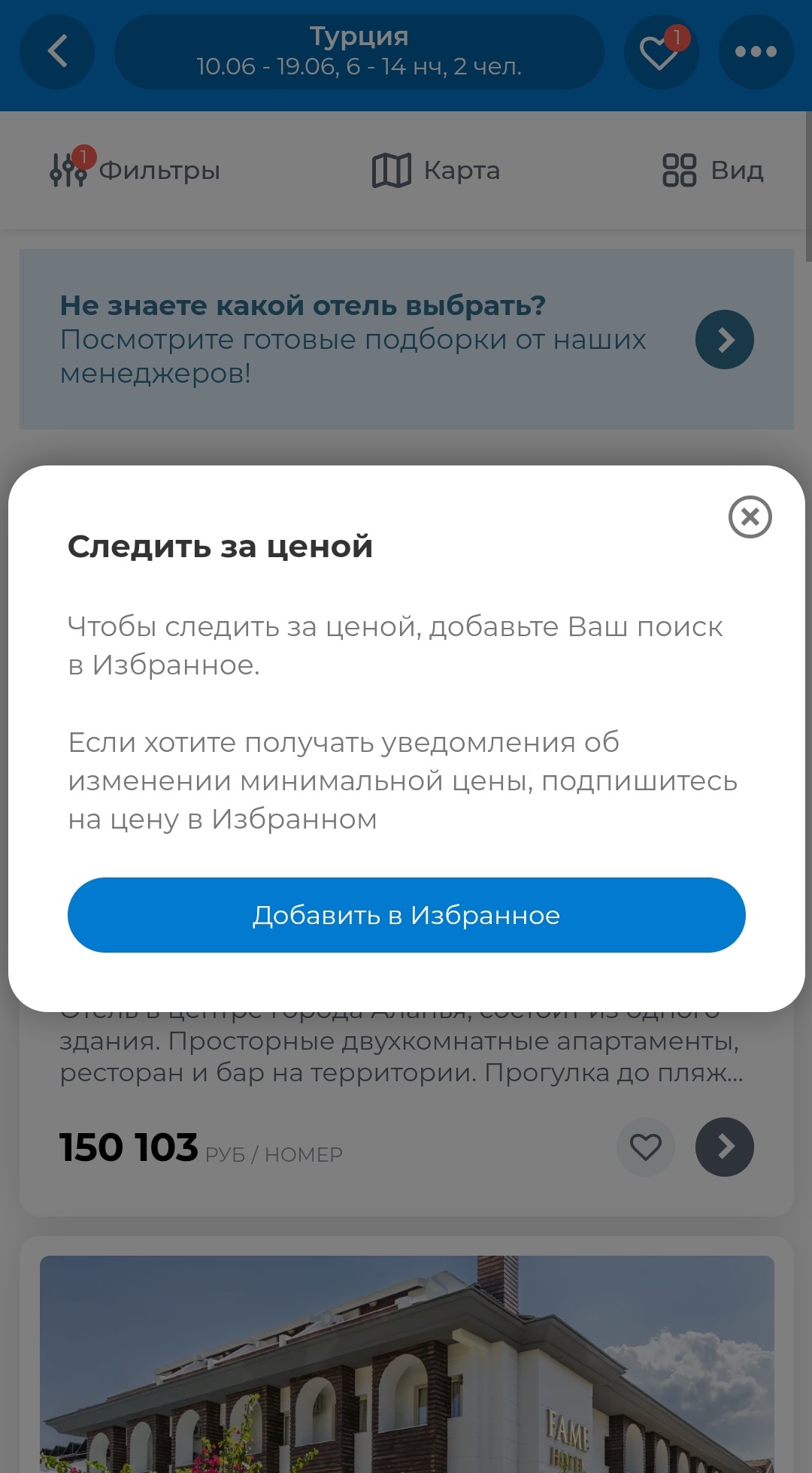Image resolution: width=812 pixels, height=1473 pixels.
Task: Open Фильтры
Action: click(x=135, y=170)
